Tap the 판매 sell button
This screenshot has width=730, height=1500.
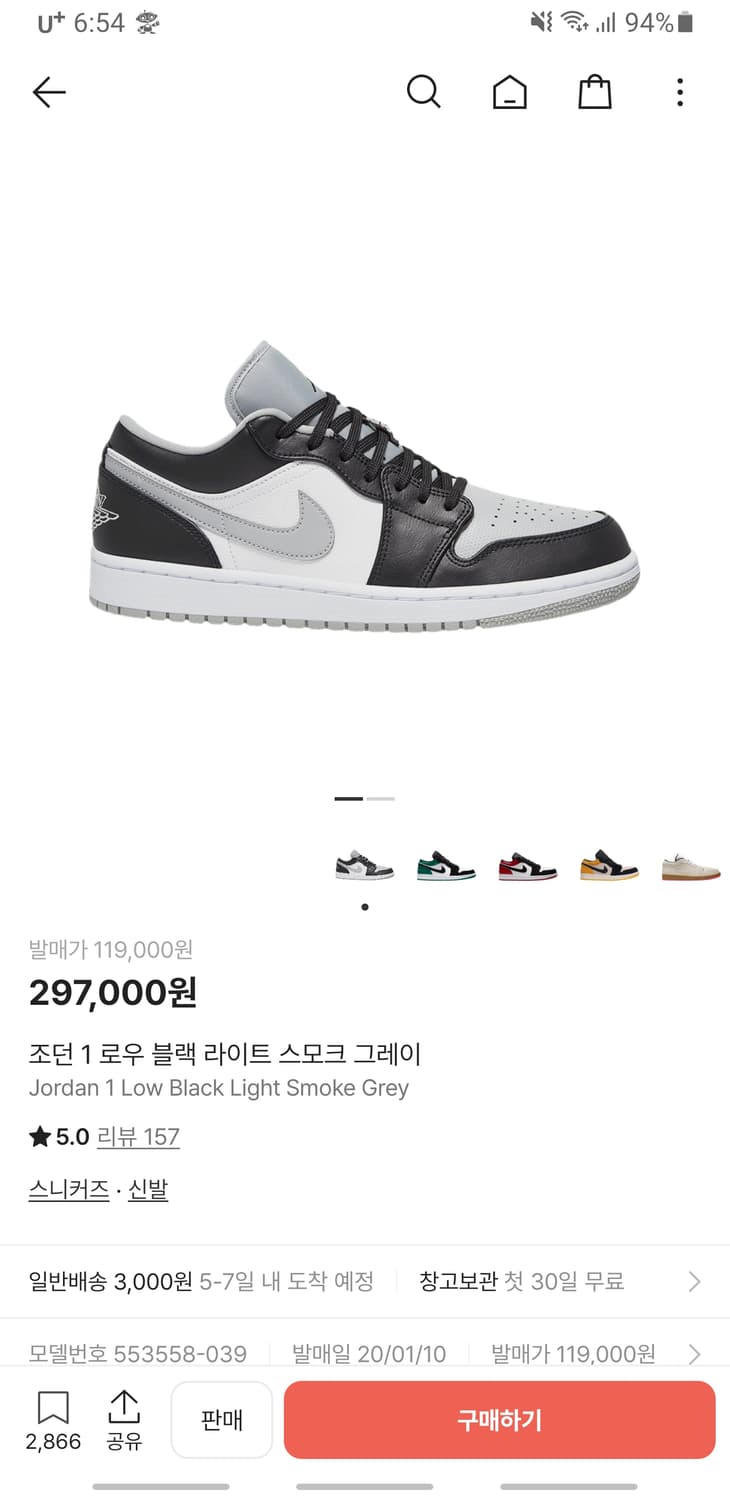coord(221,1420)
